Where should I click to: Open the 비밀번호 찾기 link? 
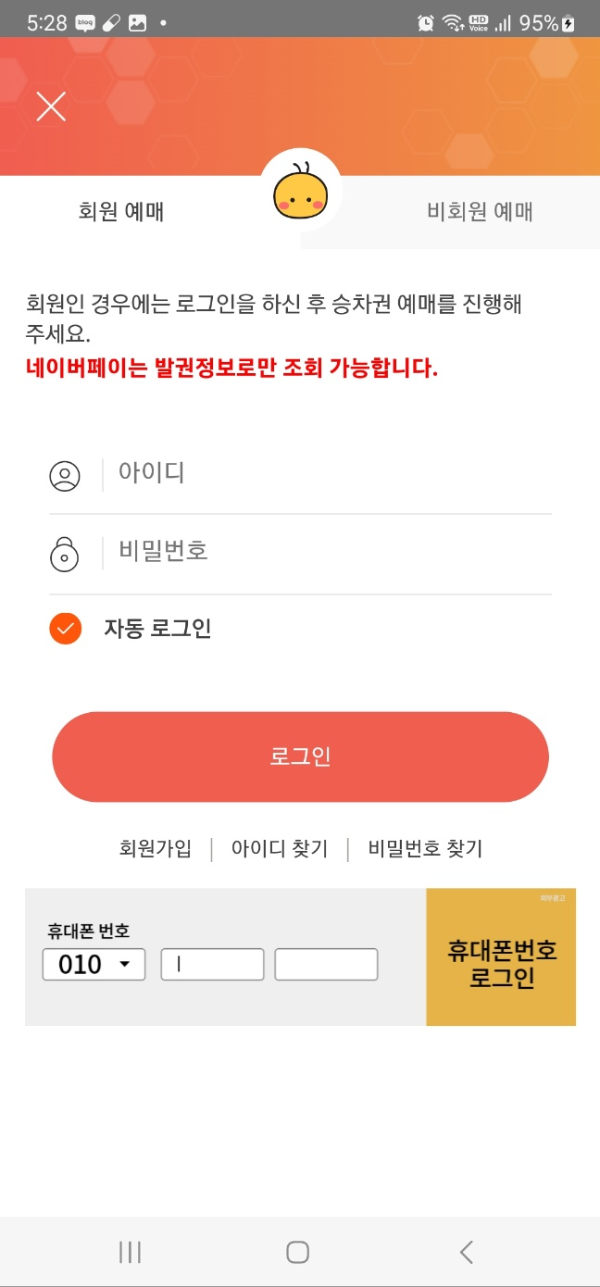pyautogui.click(x=425, y=849)
